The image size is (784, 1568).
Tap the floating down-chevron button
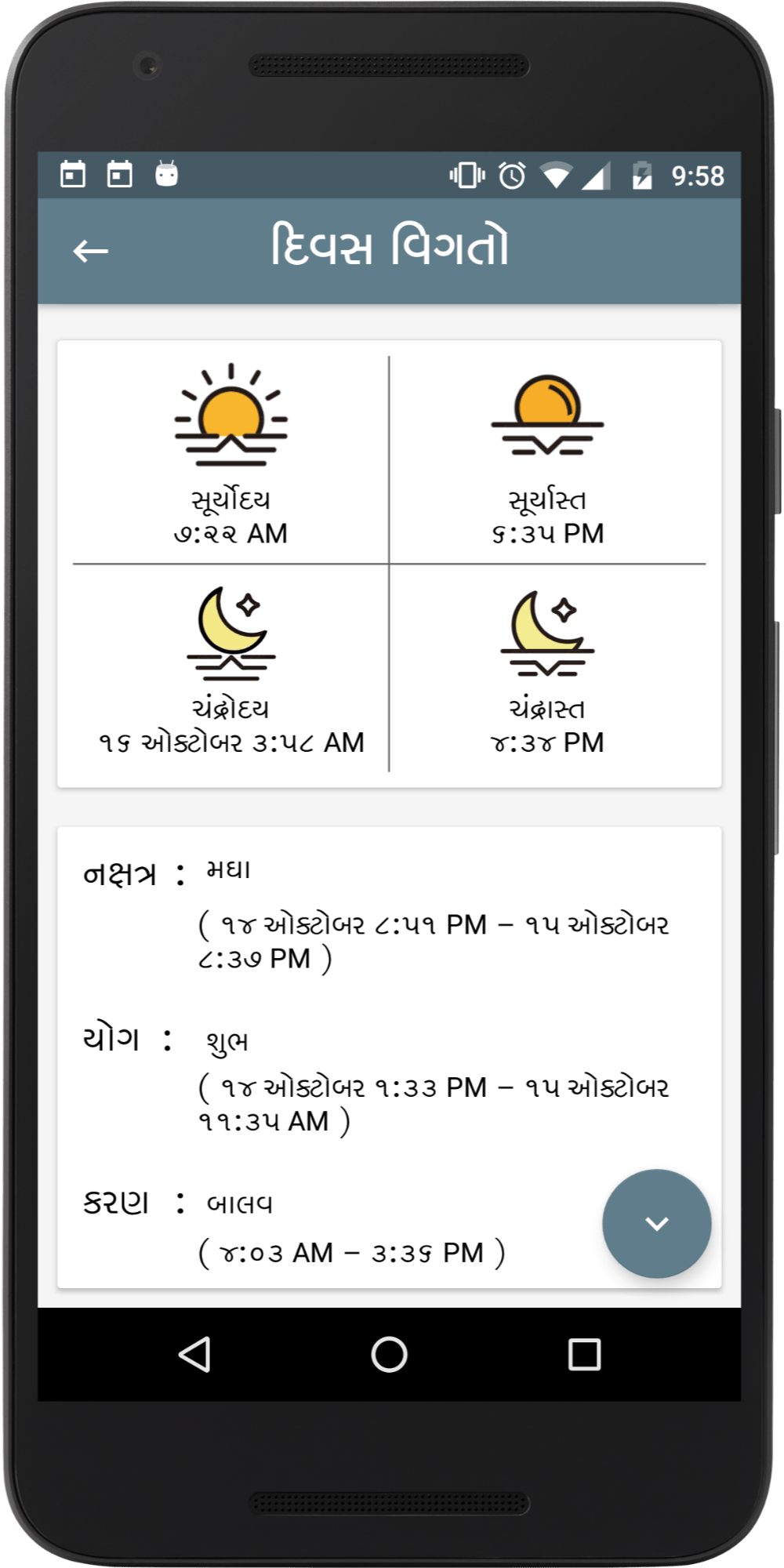(x=656, y=1223)
